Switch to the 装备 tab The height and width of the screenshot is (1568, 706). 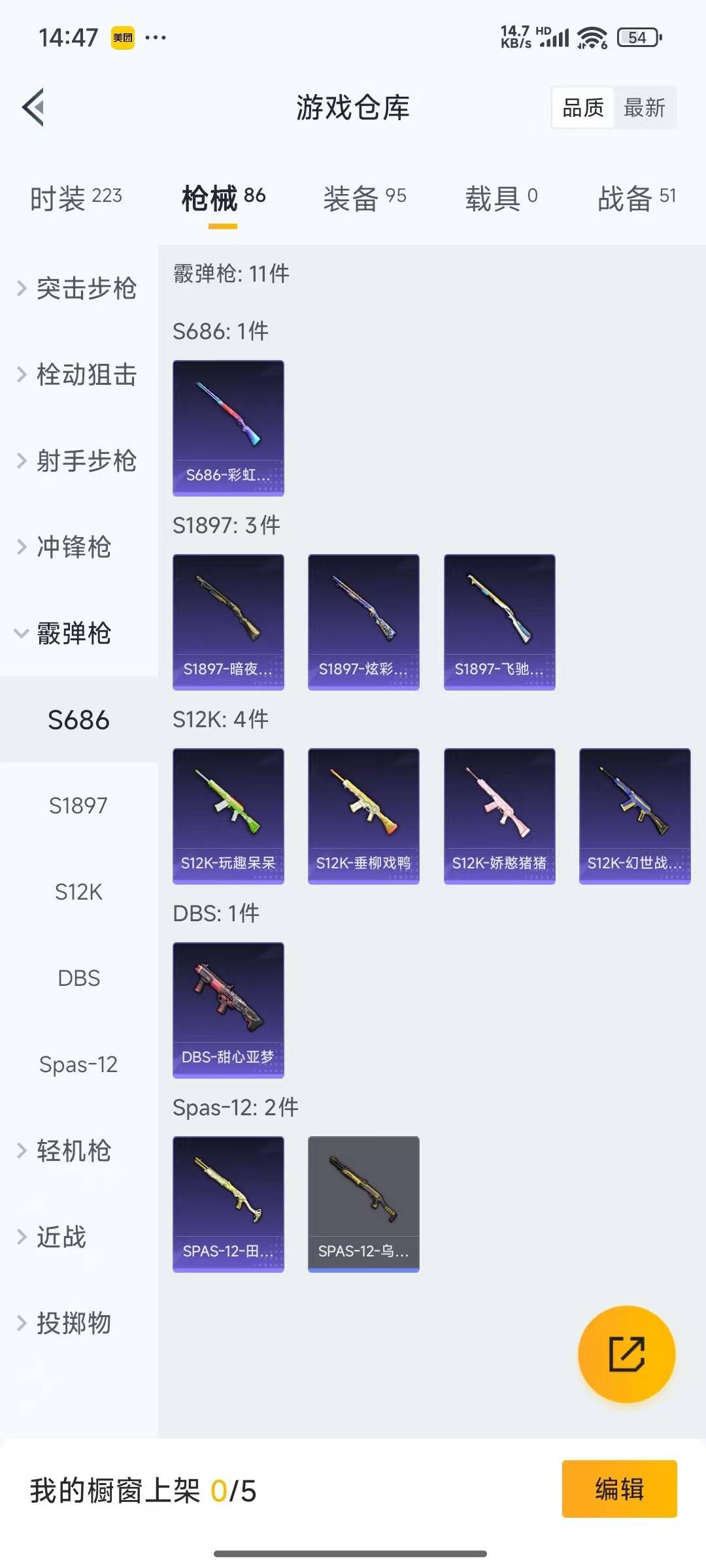click(x=364, y=198)
